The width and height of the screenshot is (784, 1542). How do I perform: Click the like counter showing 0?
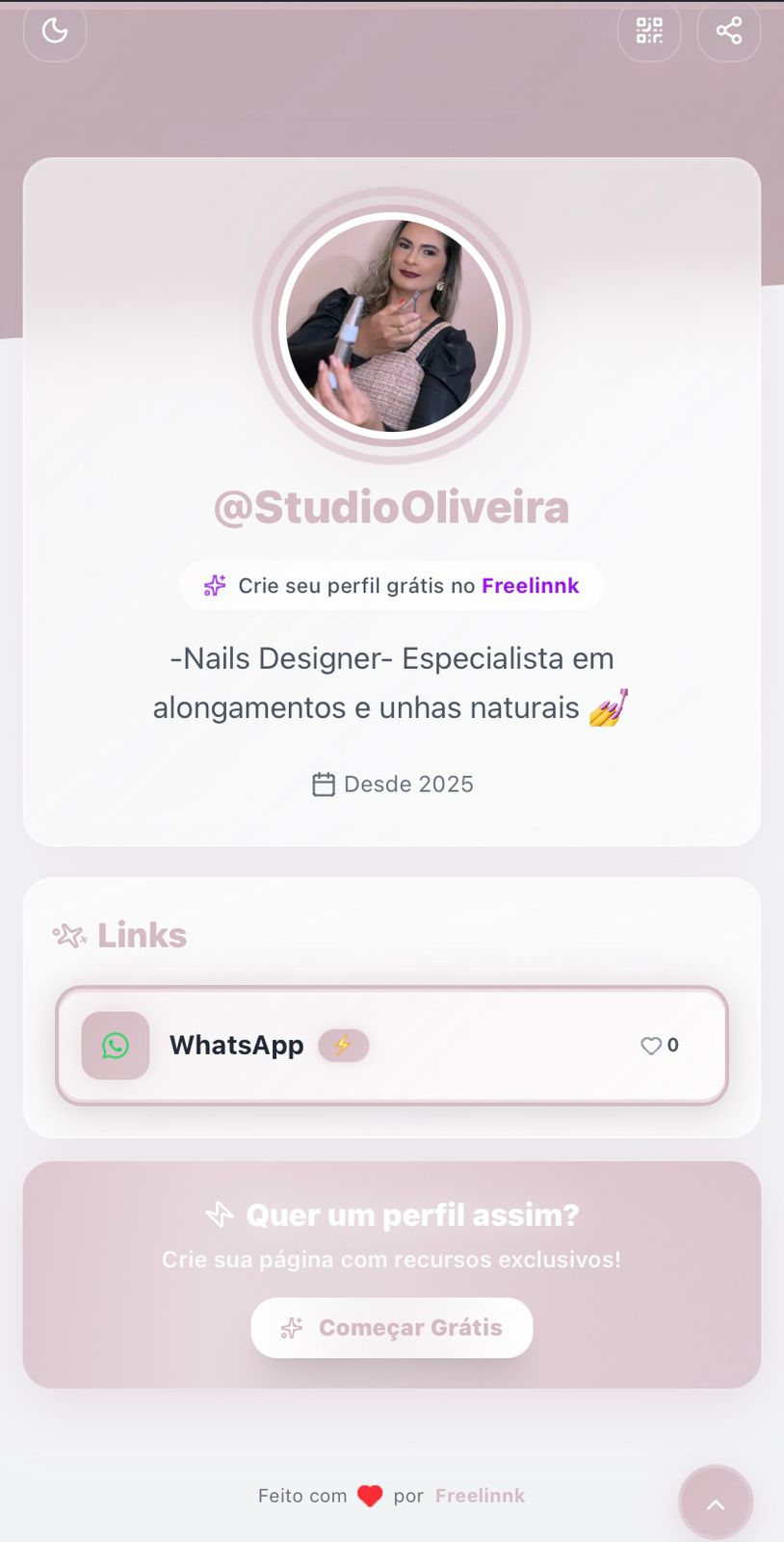[674, 1045]
